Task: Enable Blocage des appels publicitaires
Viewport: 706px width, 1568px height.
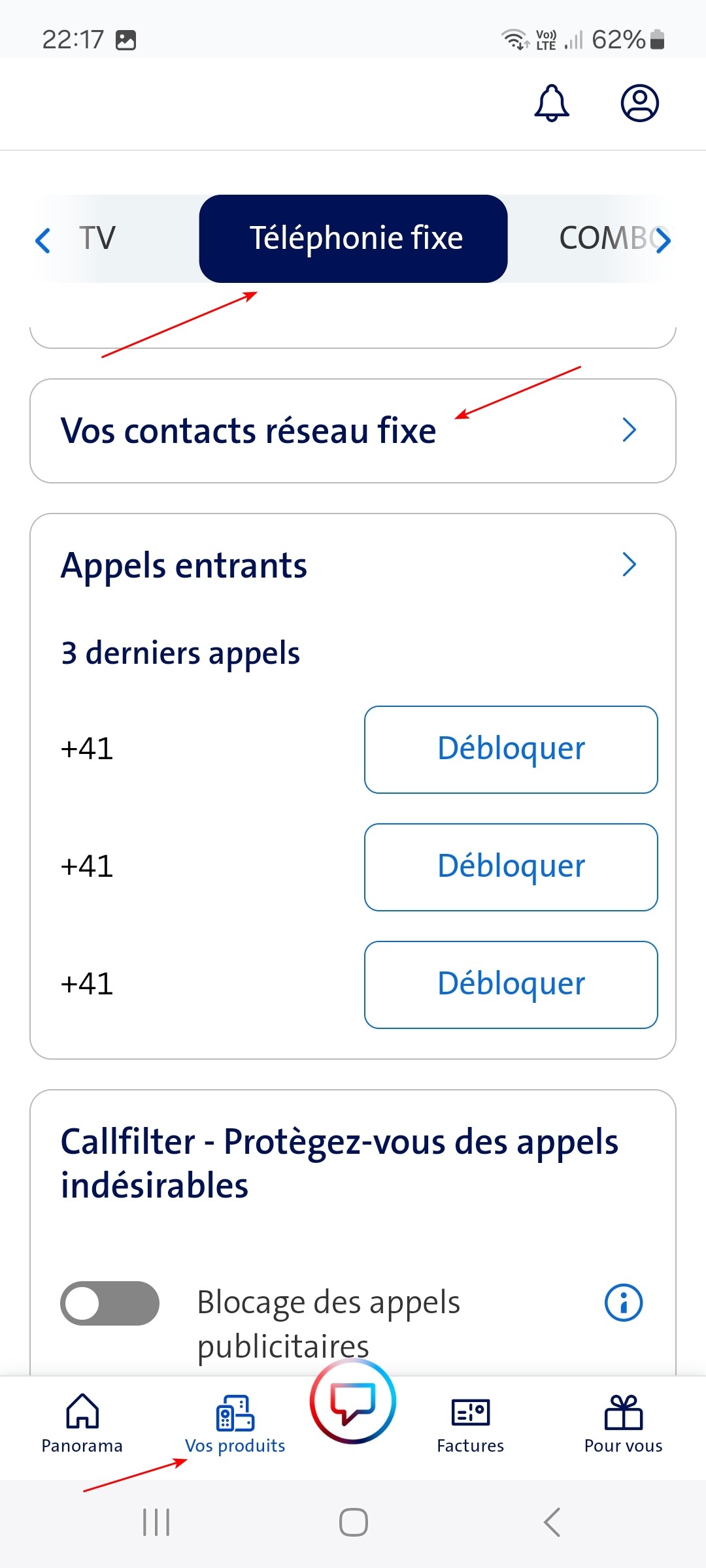Action: [110, 1303]
